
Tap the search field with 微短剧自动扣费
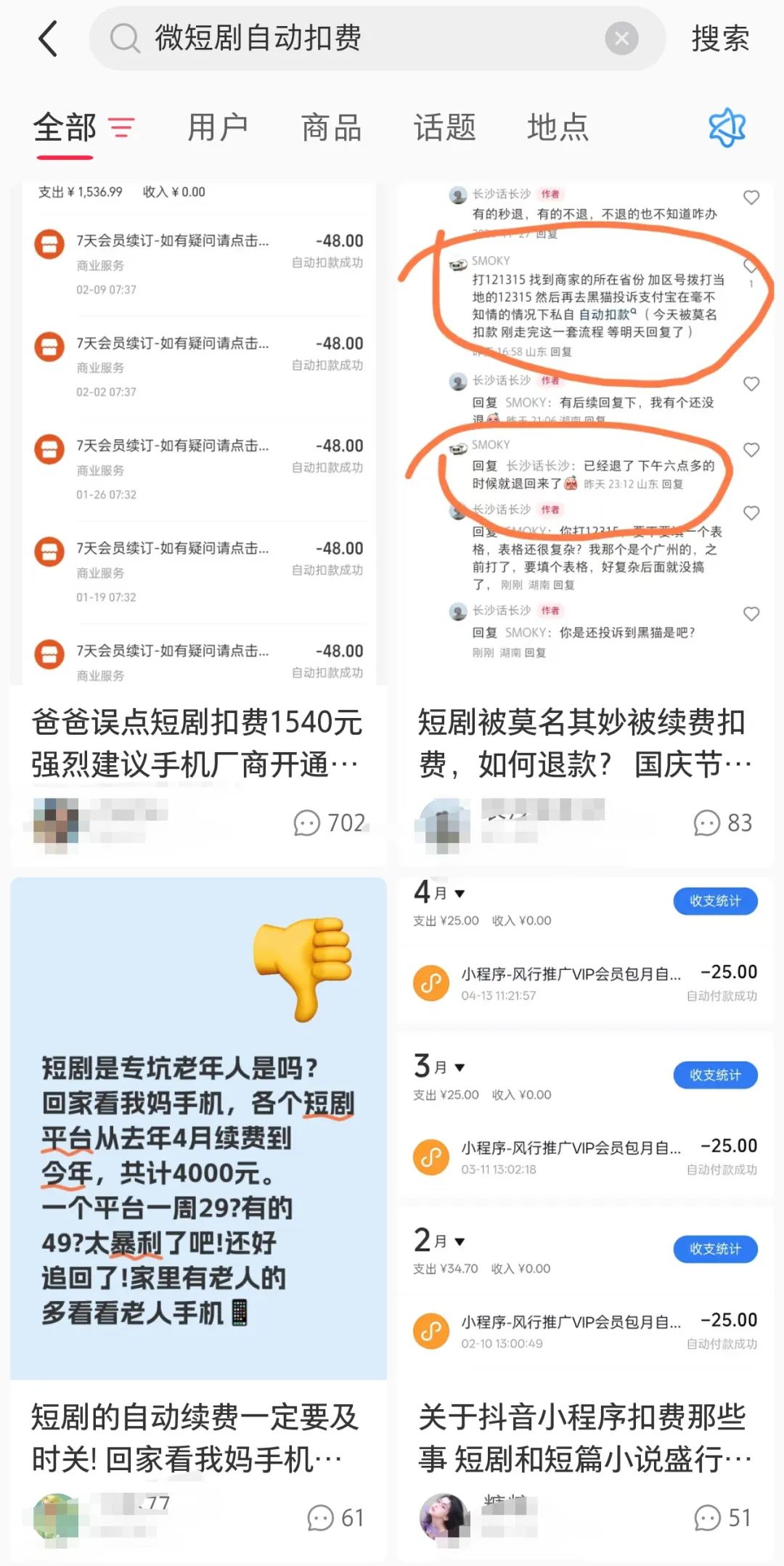coord(348,38)
